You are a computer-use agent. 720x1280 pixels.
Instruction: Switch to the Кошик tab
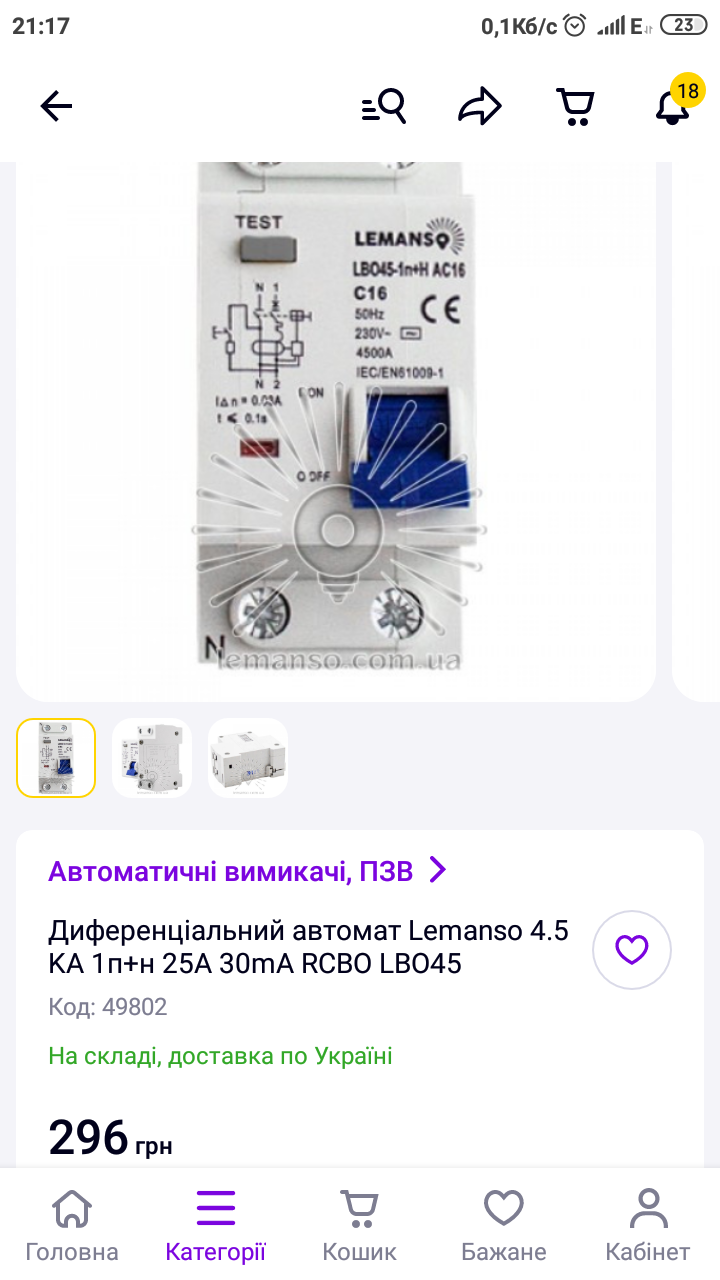click(x=360, y=1226)
